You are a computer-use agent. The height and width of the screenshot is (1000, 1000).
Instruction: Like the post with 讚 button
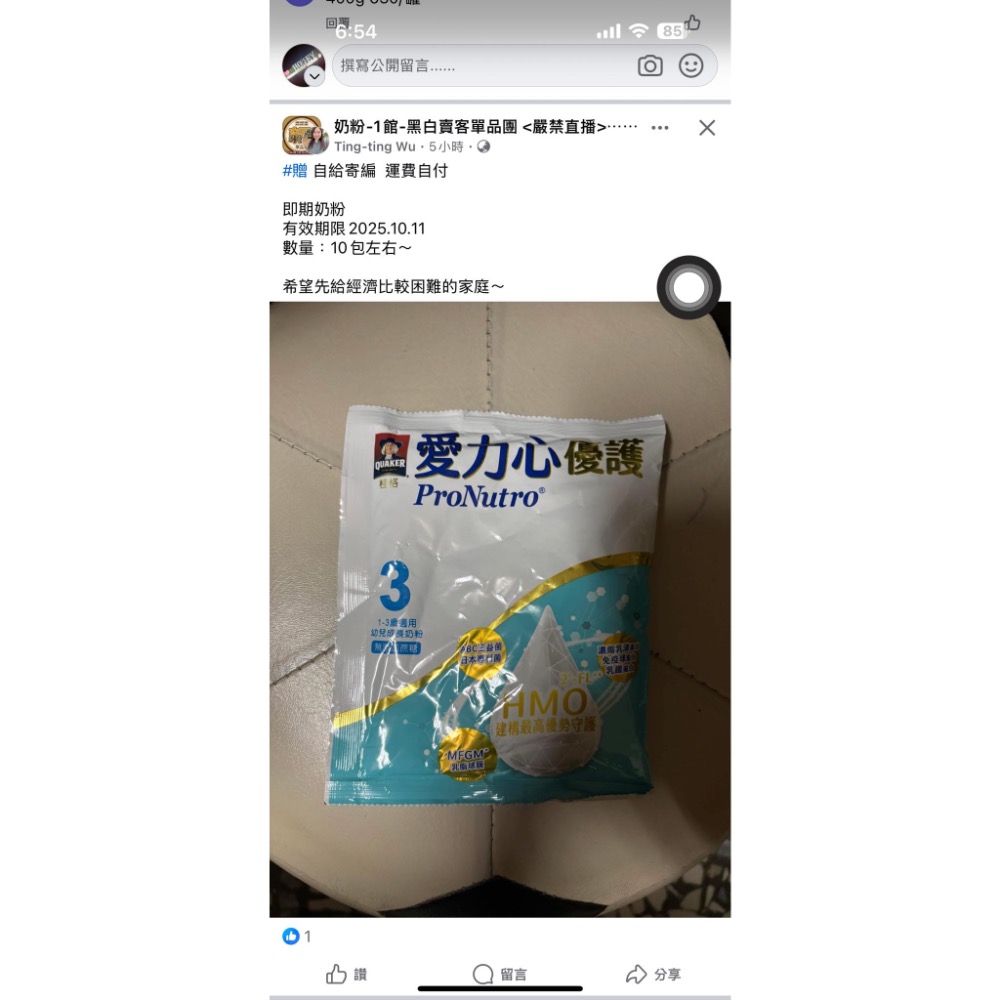pos(347,974)
